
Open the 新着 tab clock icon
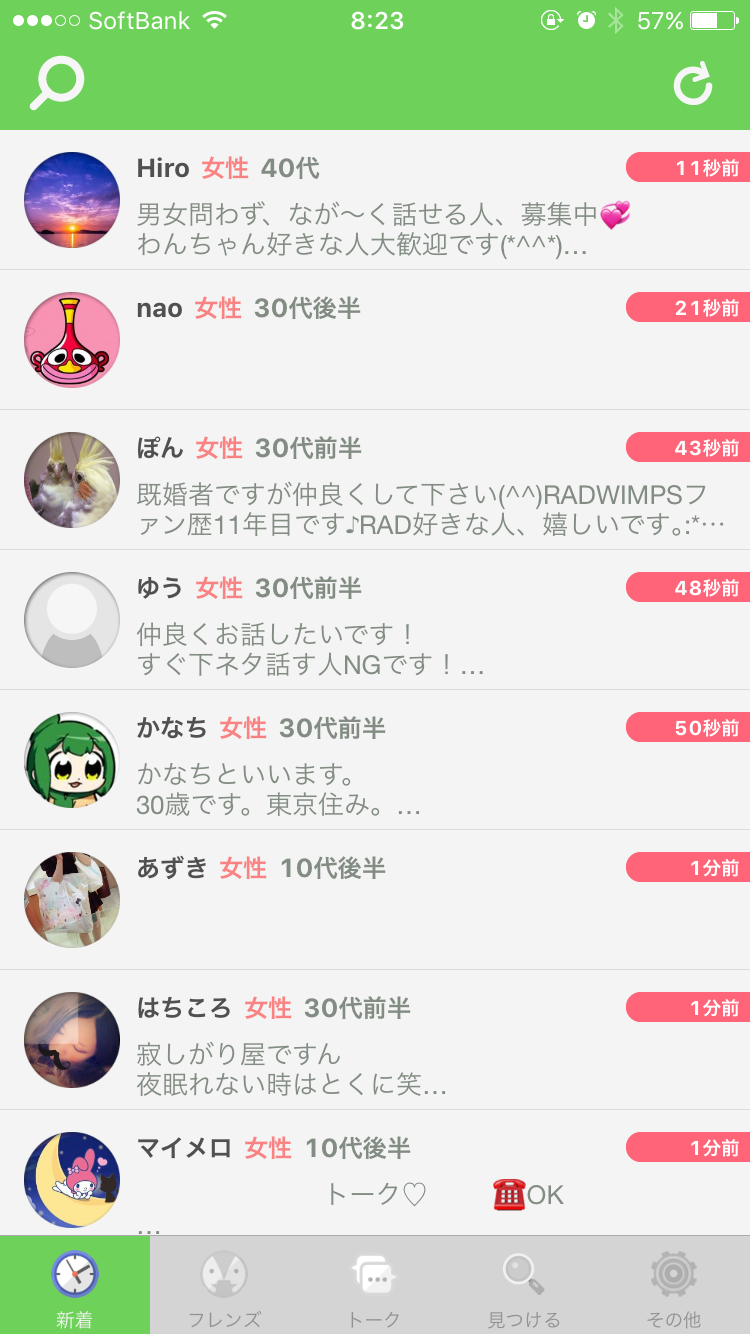pyautogui.click(x=75, y=1272)
